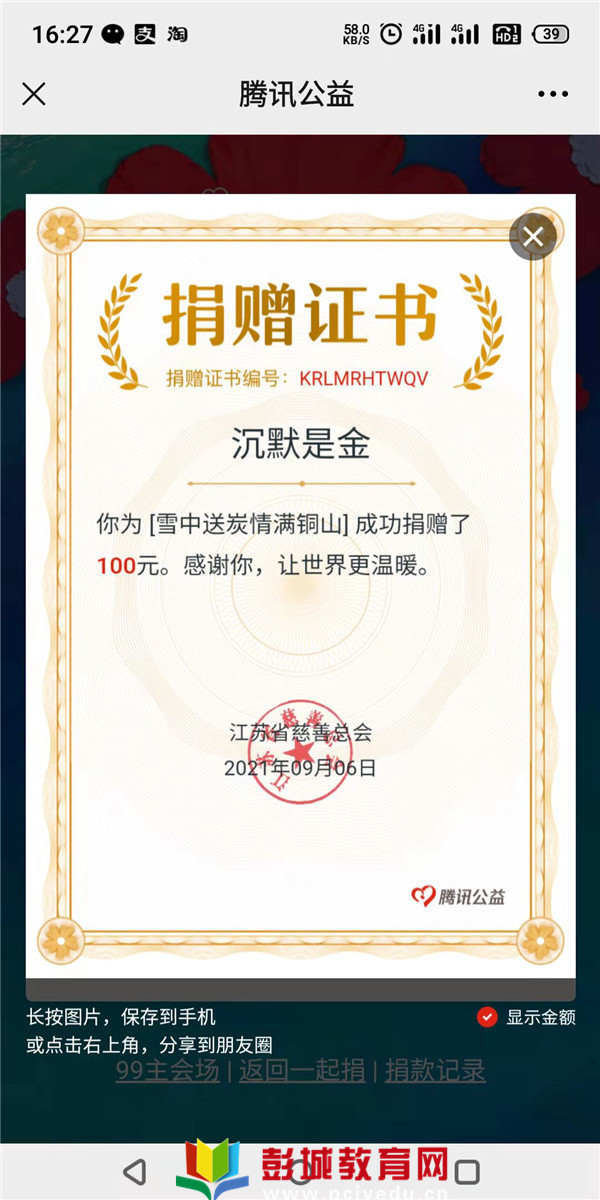
Task: Dismiss the donation certificate popup
Action: coord(533,237)
